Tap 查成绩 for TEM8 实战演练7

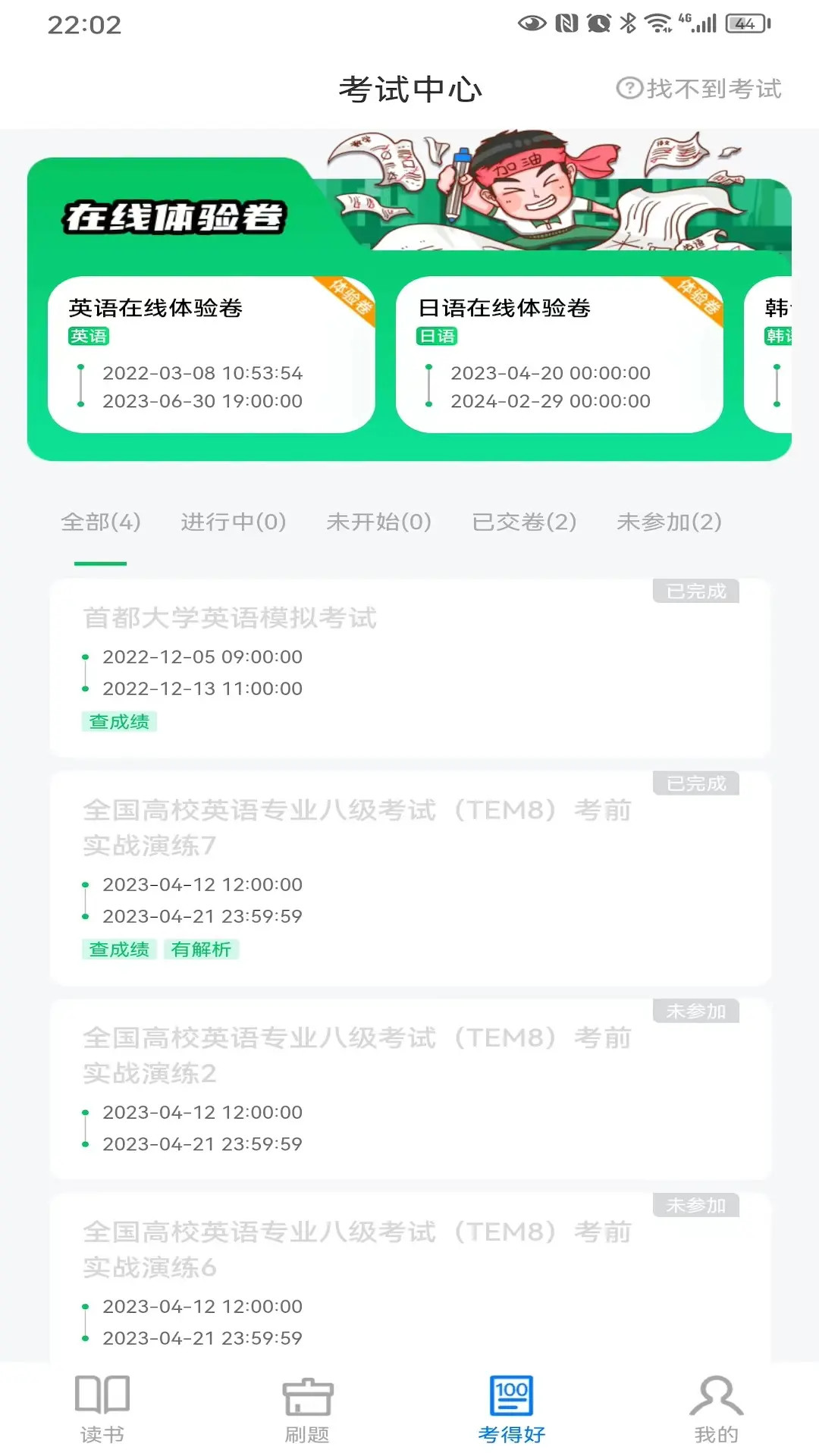point(119,949)
